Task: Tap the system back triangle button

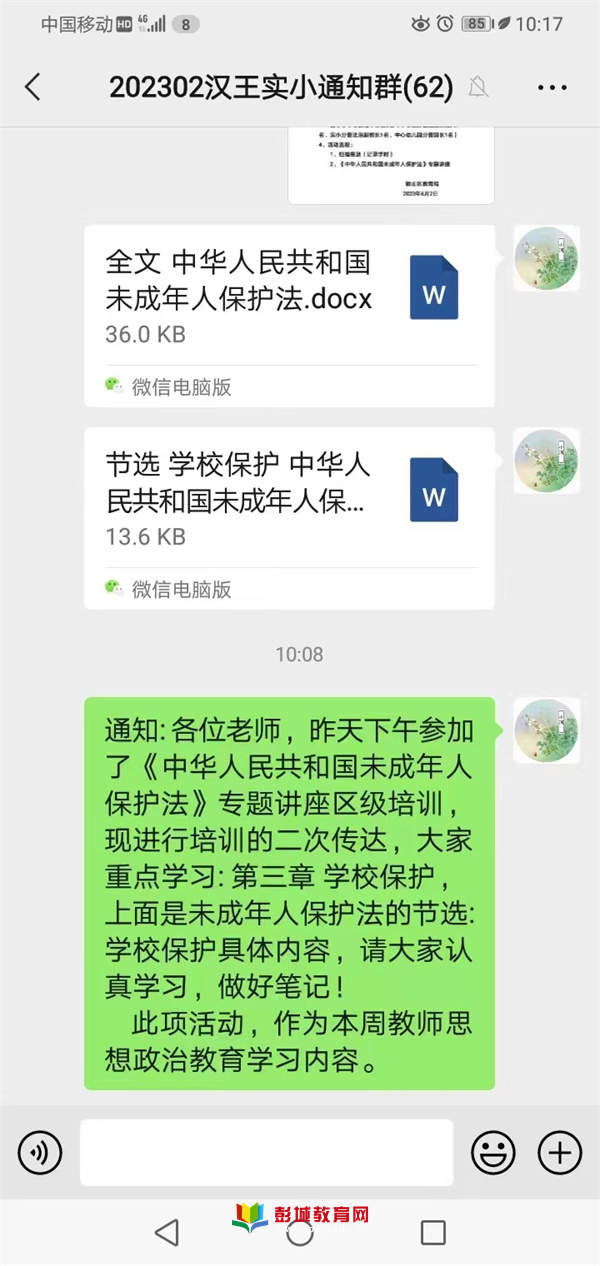Action: pyautogui.click(x=167, y=1232)
